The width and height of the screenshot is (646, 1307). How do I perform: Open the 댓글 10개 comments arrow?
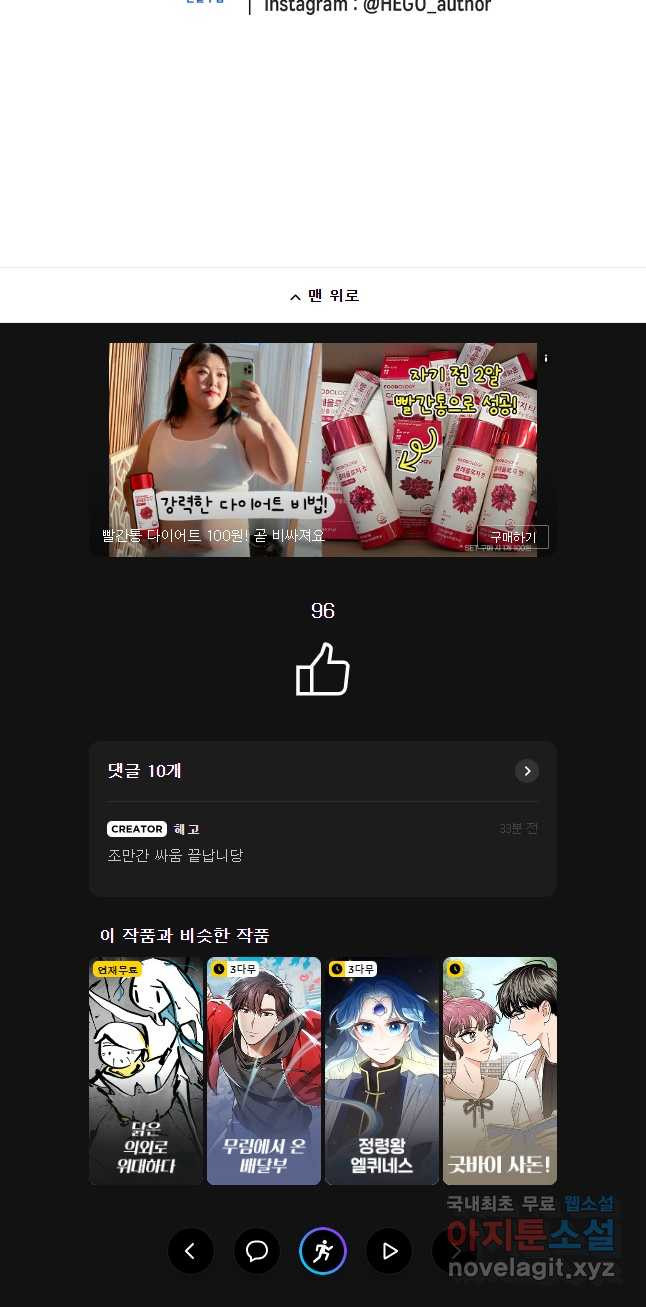(x=526, y=771)
